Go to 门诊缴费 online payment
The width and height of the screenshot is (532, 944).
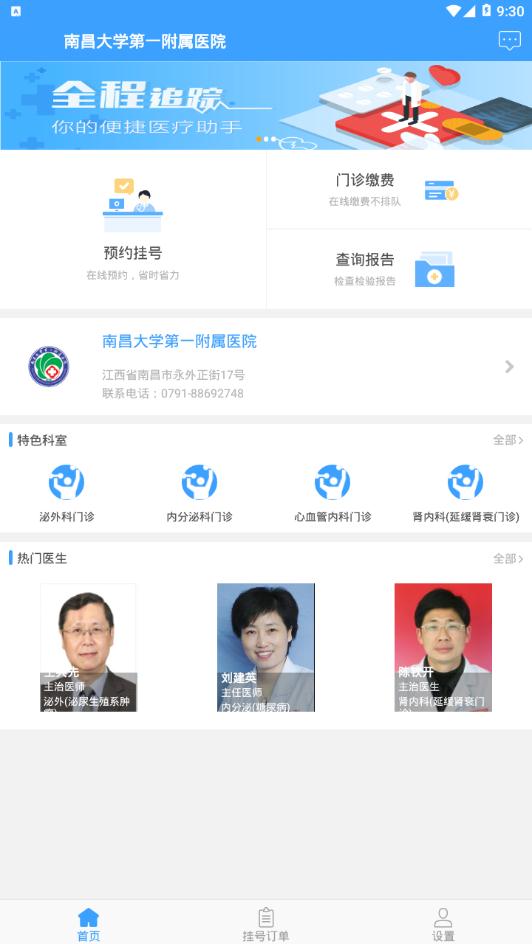(x=400, y=190)
